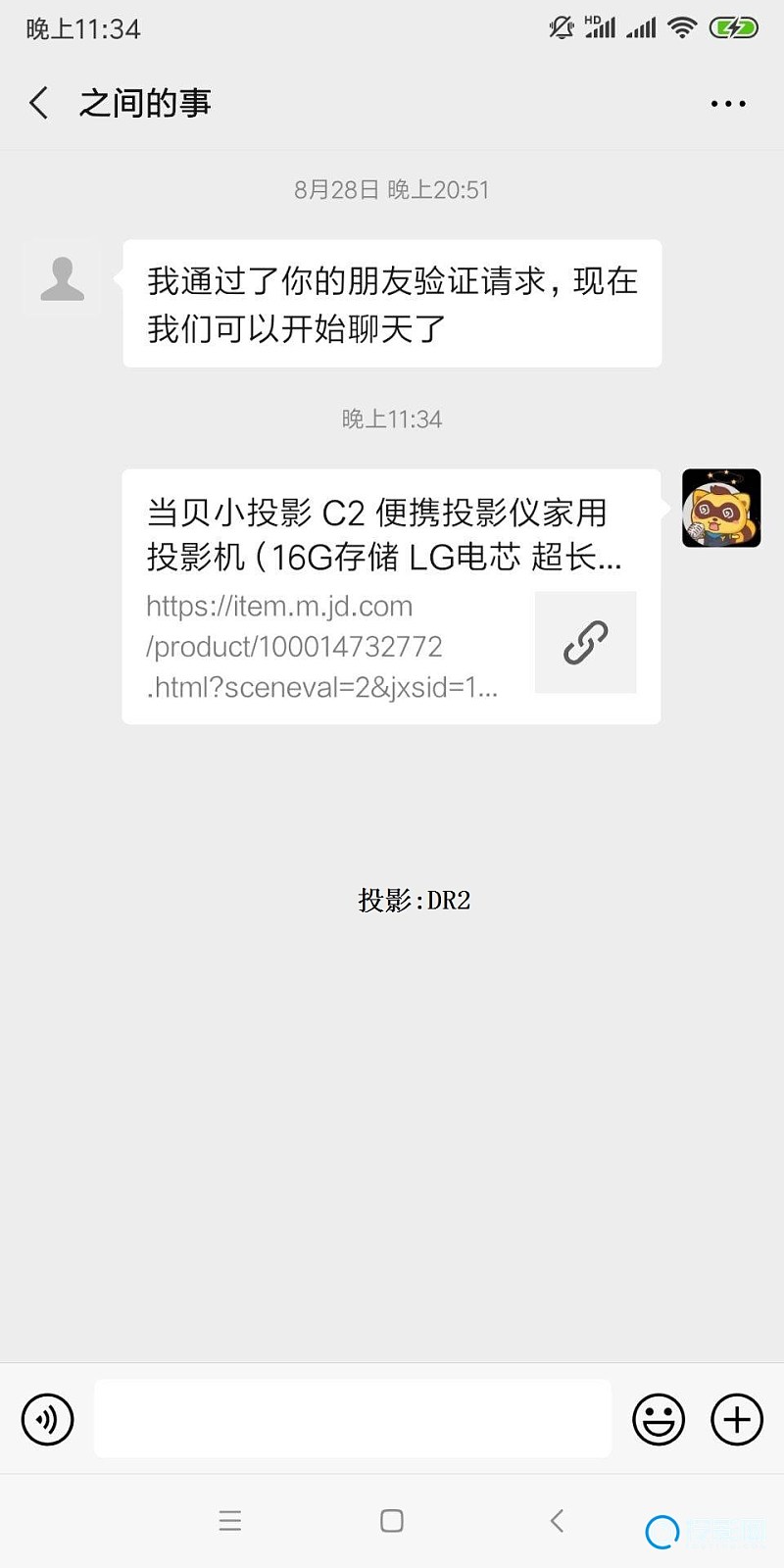The image size is (784, 1568).
Task: Open the three-dot chat options menu
Action: click(727, 103)
